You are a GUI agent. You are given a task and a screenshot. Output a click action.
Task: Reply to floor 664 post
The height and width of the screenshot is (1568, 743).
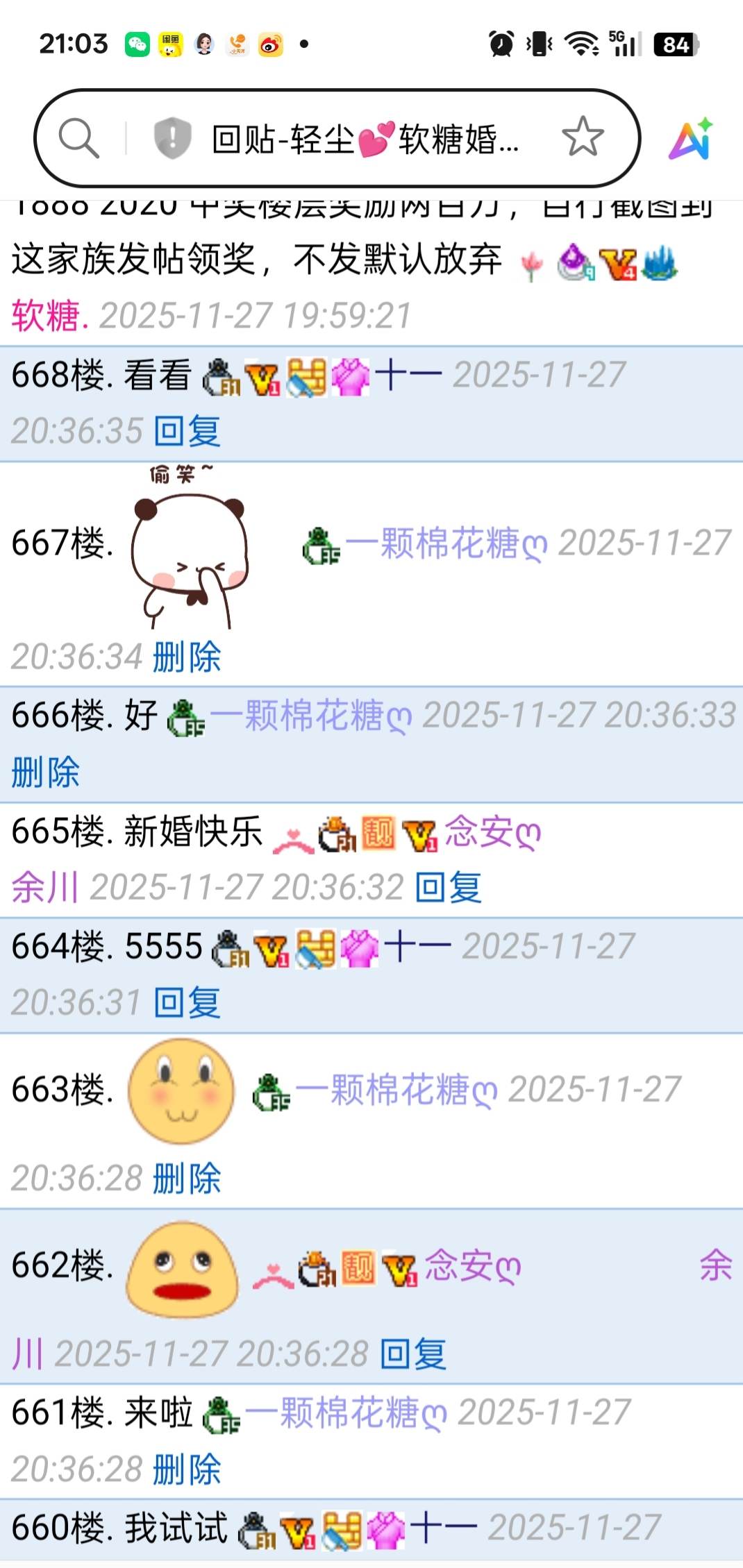coord(187,1002)
